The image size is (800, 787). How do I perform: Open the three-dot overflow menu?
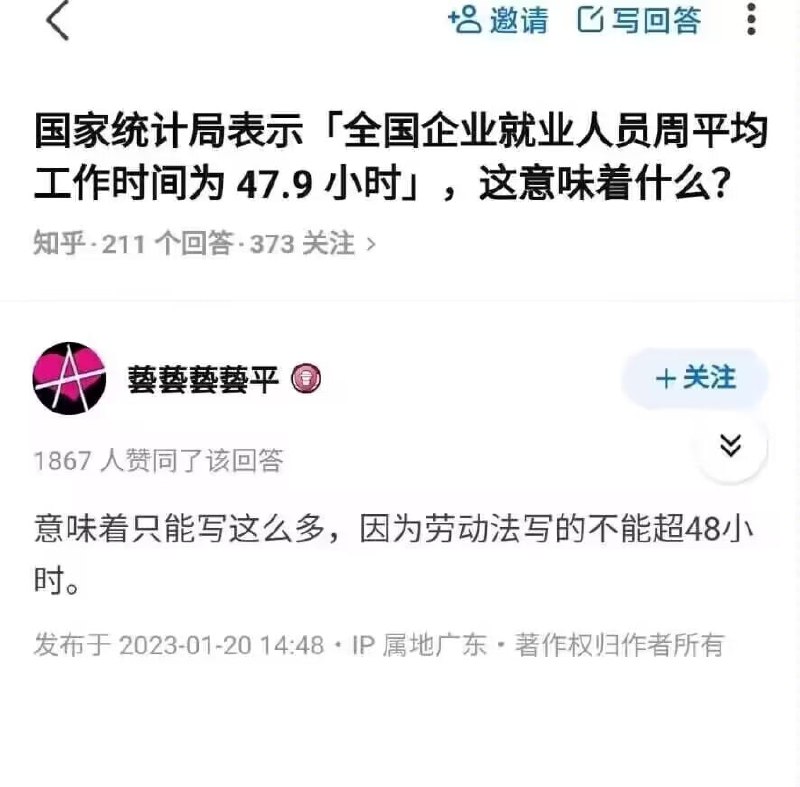coord(751,19)
